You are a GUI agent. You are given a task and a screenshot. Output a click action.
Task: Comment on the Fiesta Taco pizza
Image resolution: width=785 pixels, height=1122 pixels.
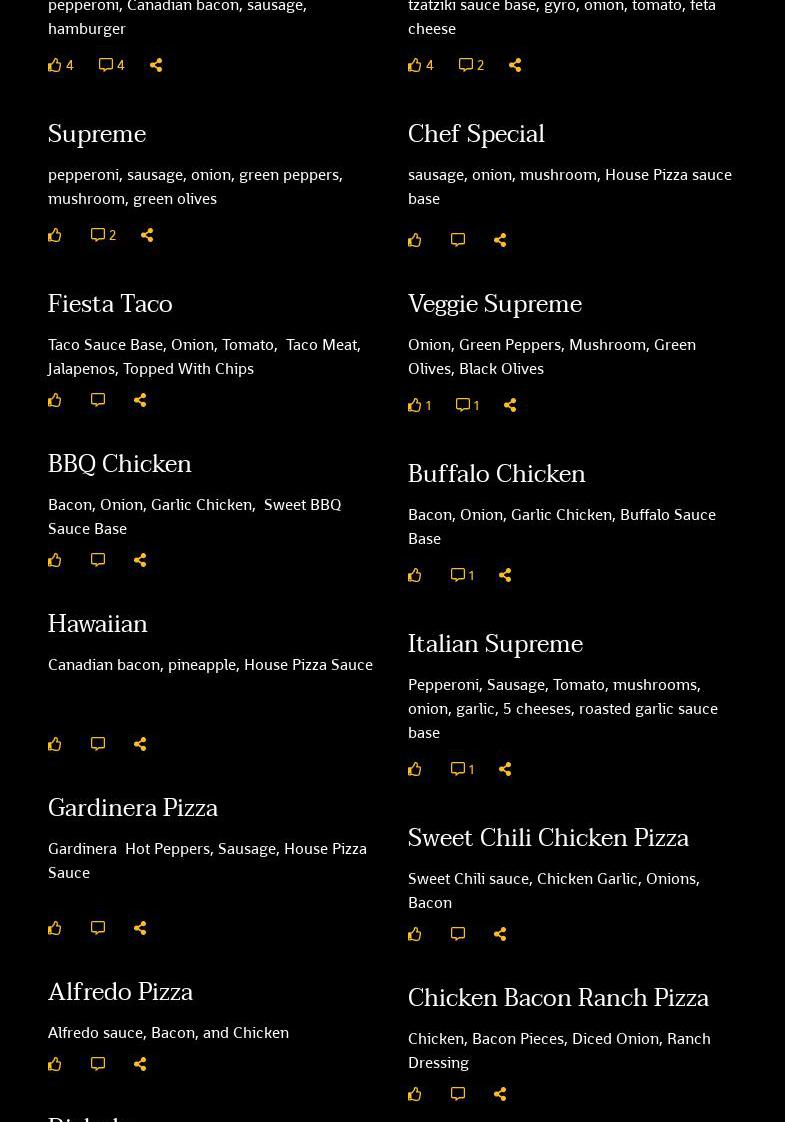tap(98, 400)
